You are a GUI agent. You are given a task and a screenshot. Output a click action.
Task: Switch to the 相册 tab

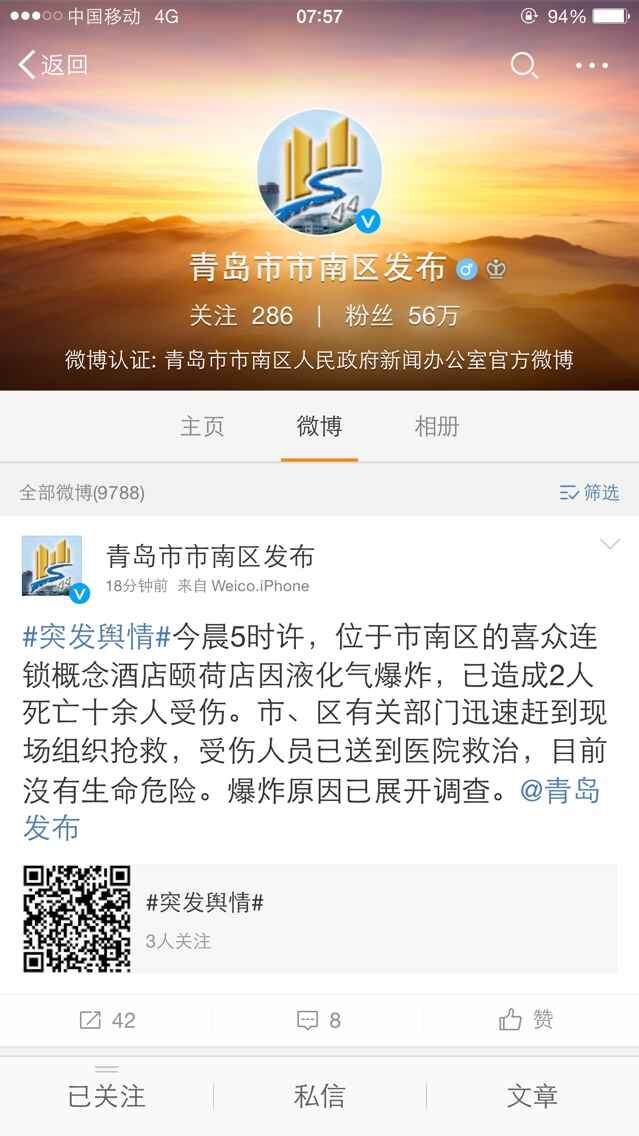tap(437, 427)
